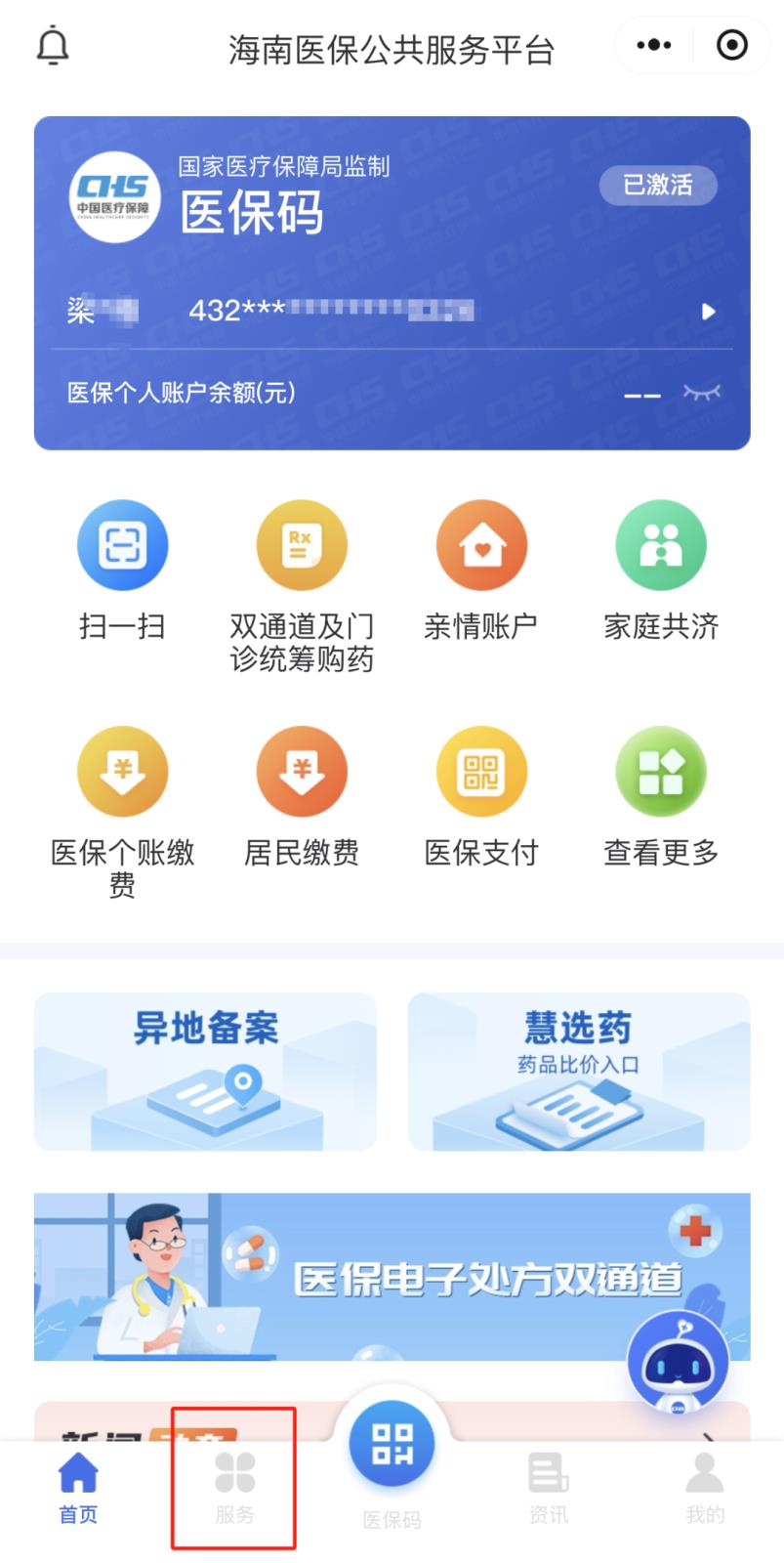This screenshot has height=1563, width=784.
Task: Open the 医保码 card details arrow
Action: click(709, 312)
